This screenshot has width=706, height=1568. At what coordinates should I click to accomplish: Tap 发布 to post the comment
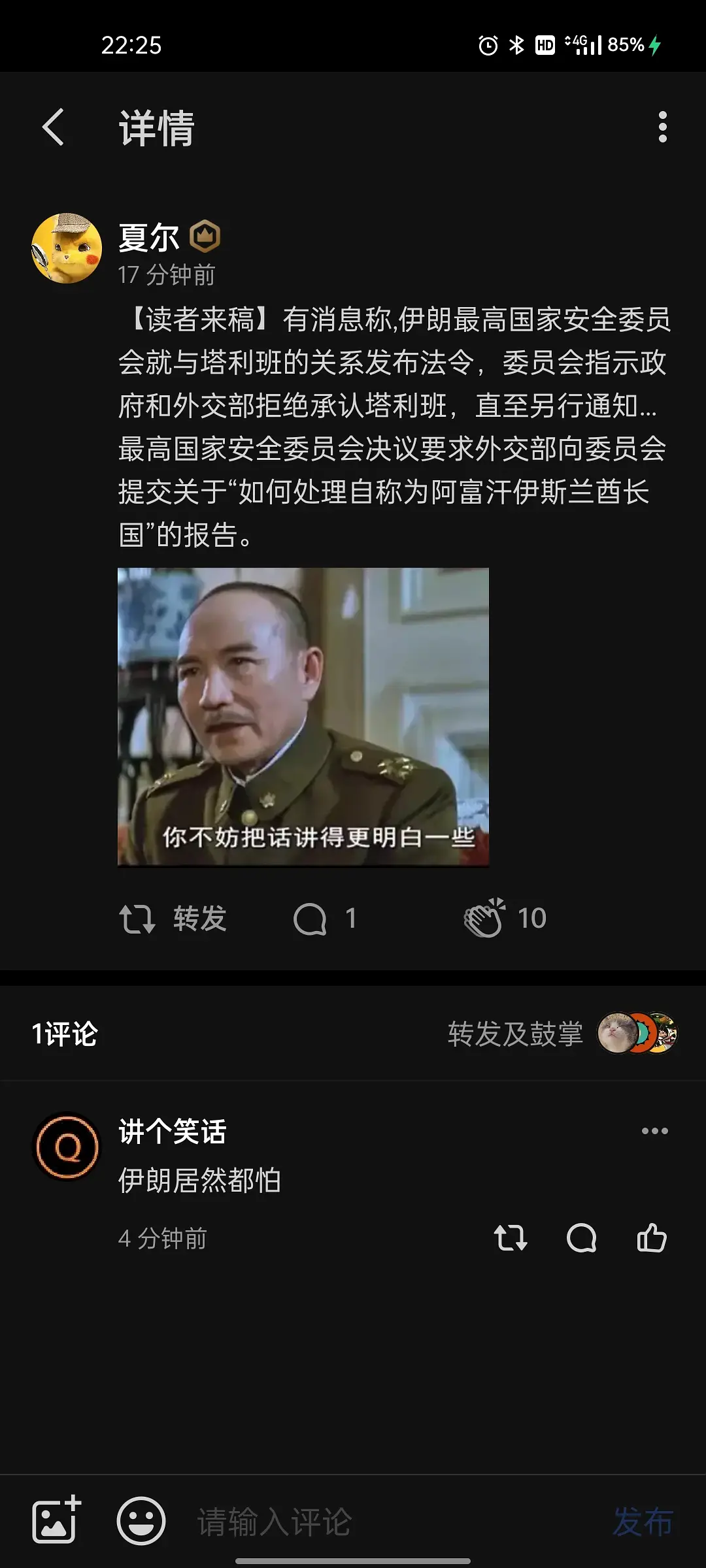tap(643, 1522)
